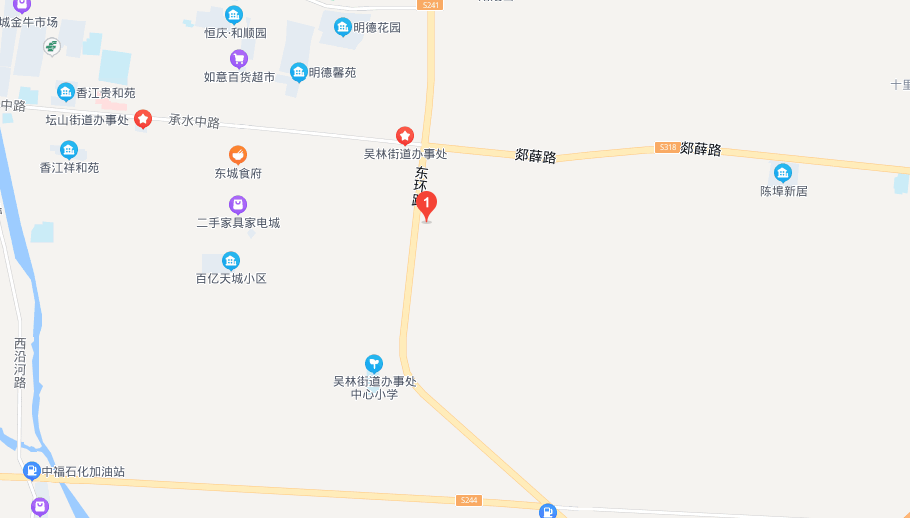Open the 坛山街道办事处 map point
Image resolution: width=910 pixels, height=518 pixels.
(143, 119)
